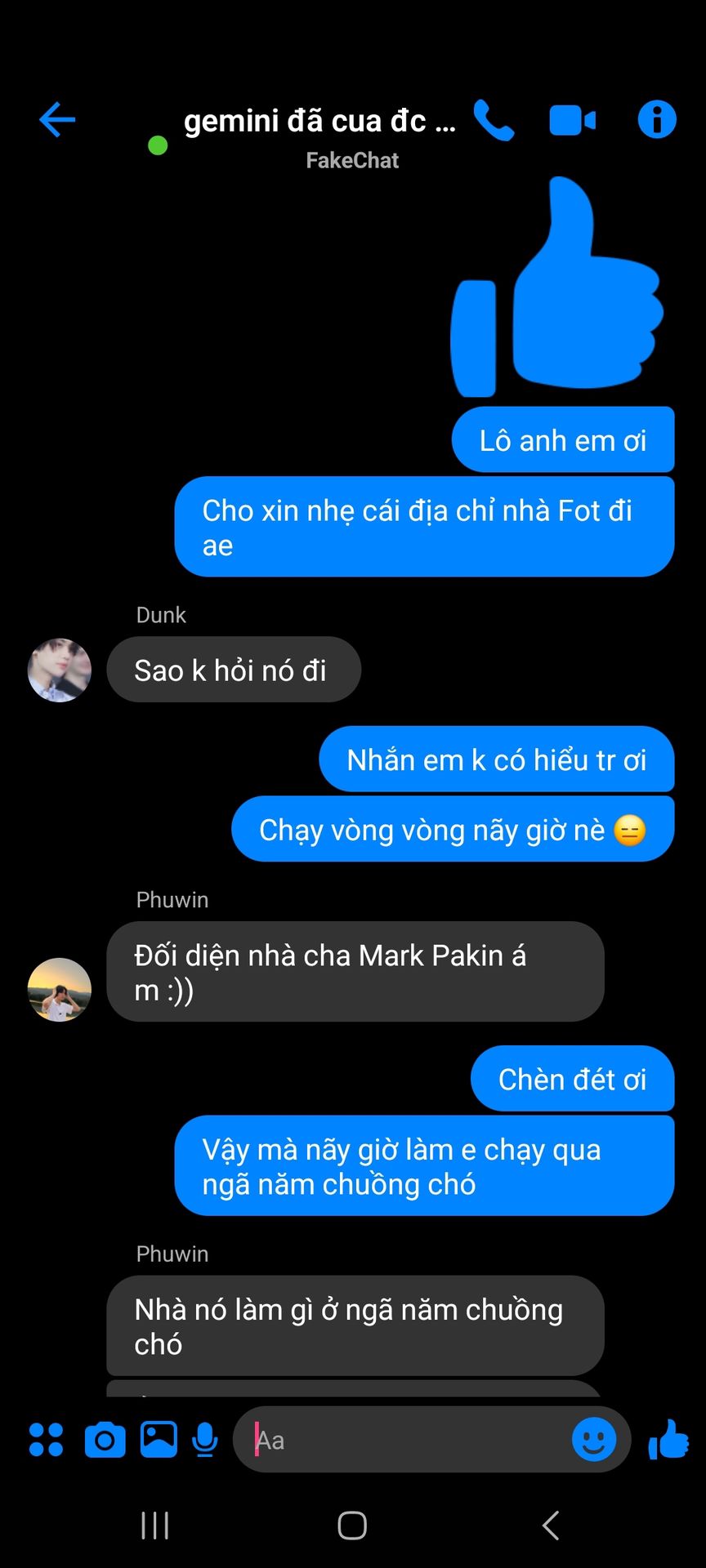The image size is (706, 1568).
Task: Open Dunk's profile avatar
Action: pos(60,670)
